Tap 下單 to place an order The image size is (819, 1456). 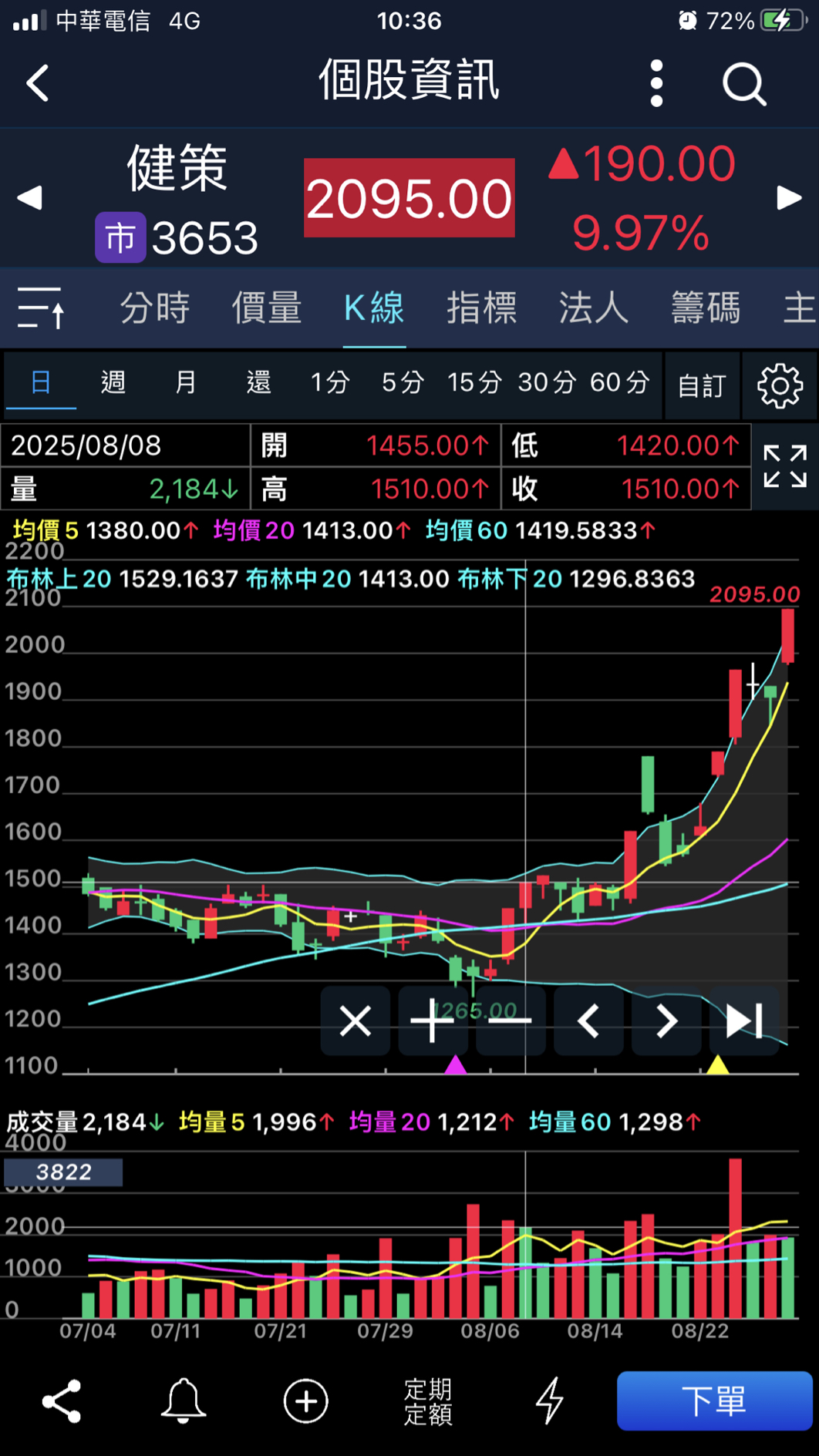point(714,1401)
